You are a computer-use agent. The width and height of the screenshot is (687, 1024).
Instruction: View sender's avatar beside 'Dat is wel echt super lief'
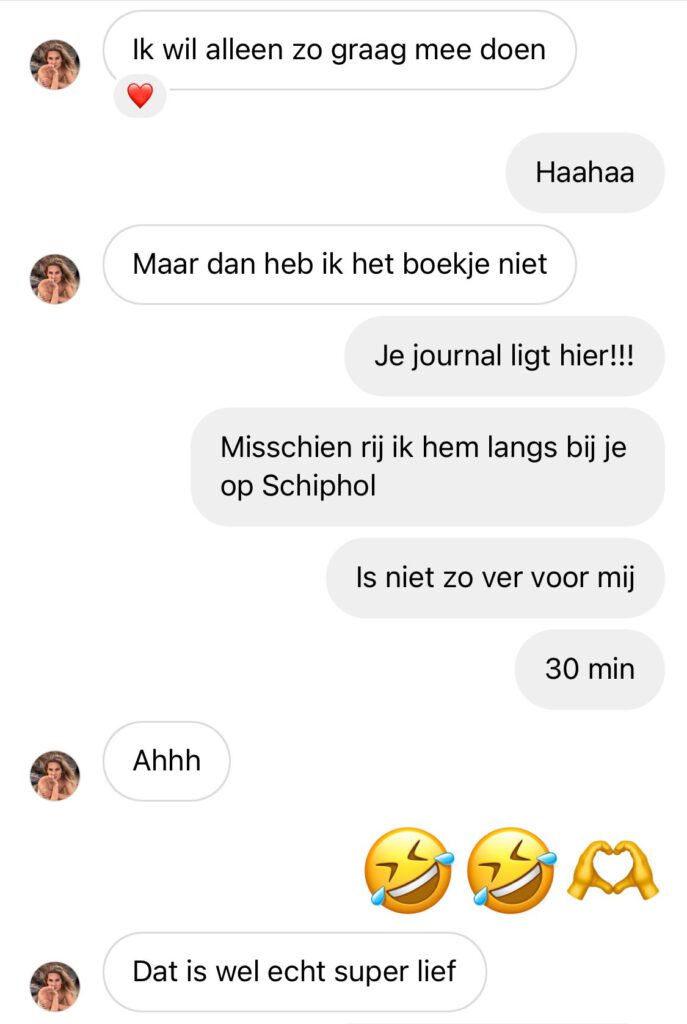pos(55,986)
